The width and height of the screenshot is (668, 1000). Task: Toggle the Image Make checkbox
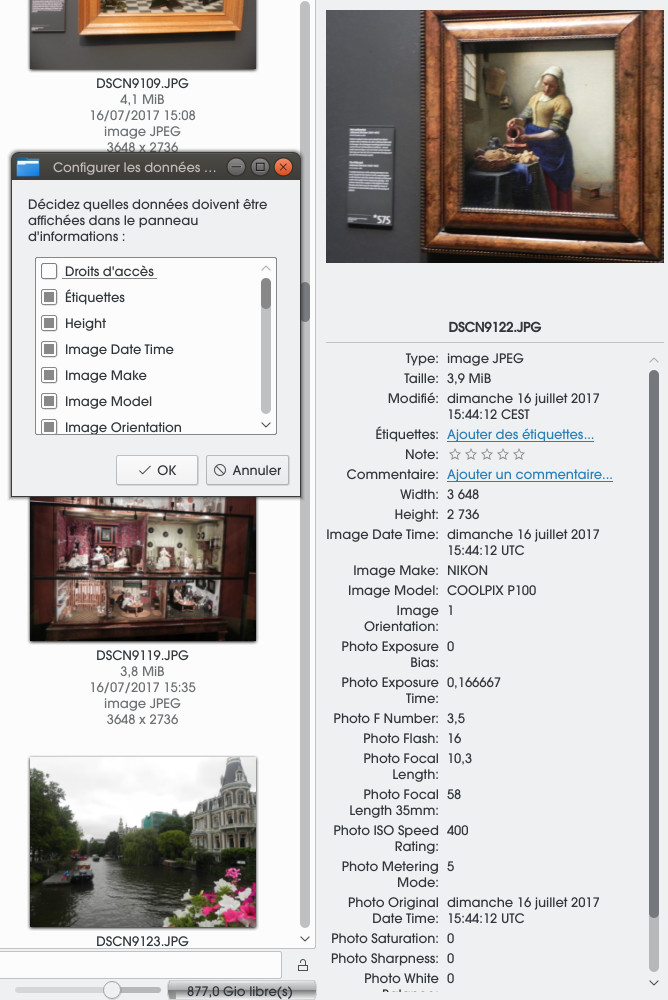[x=49, y=375]
